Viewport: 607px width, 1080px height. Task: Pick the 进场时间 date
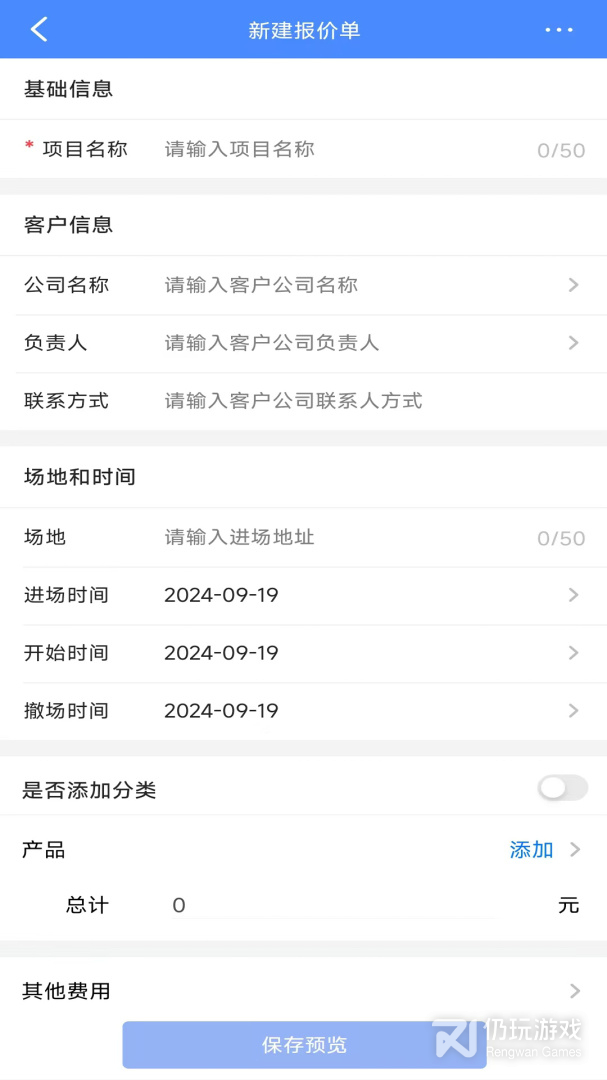pos(360,596)
